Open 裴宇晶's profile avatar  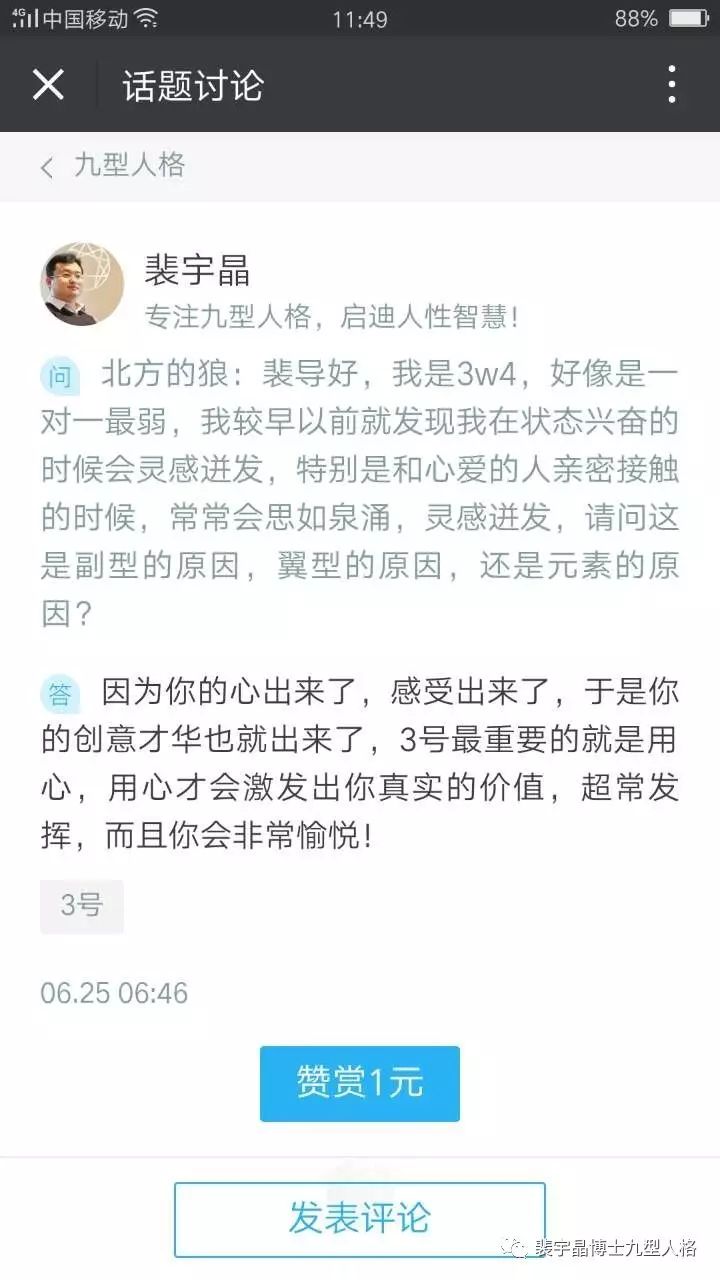tap(81, 284)
